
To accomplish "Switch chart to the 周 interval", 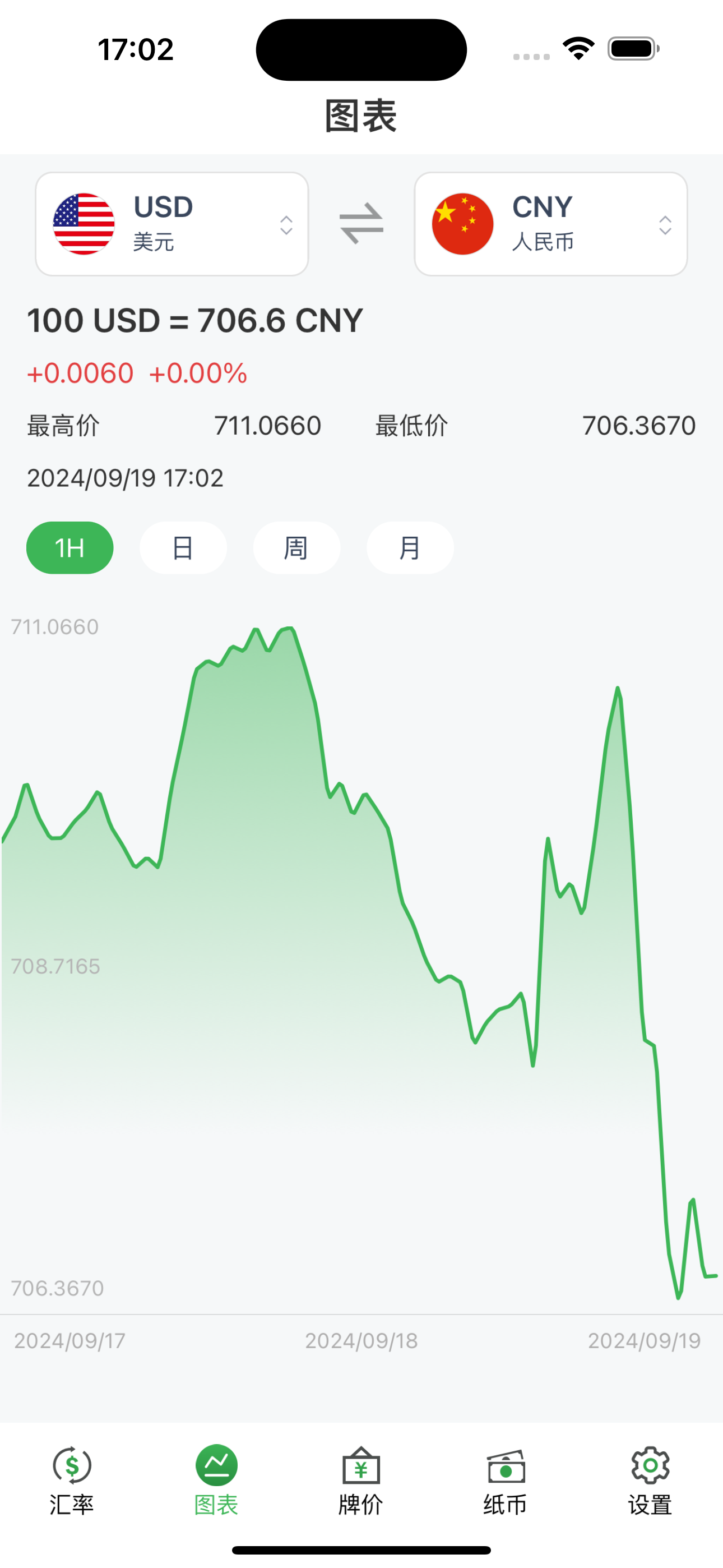I will pyautogui.click(x=296, y=548).
